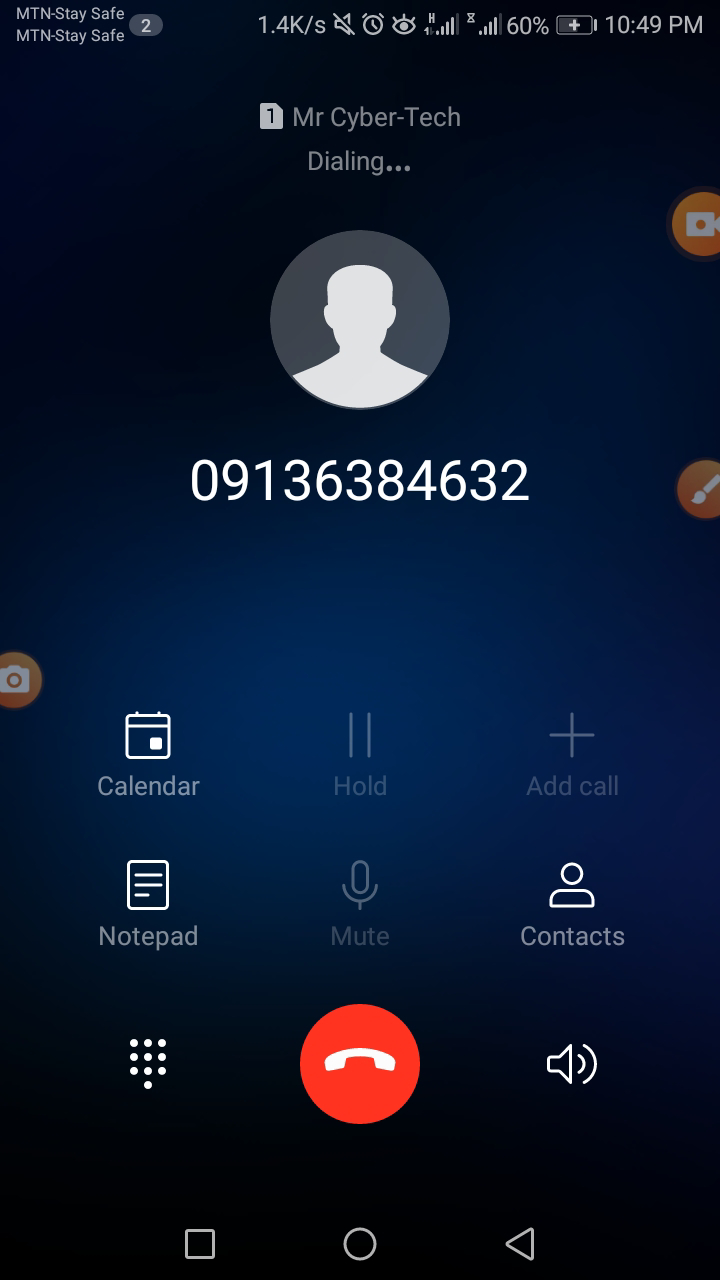The width and height of the screenshot is (720, 1280).
Task: End the call with the red hang-up button
Action: [x=360, y=1064]
